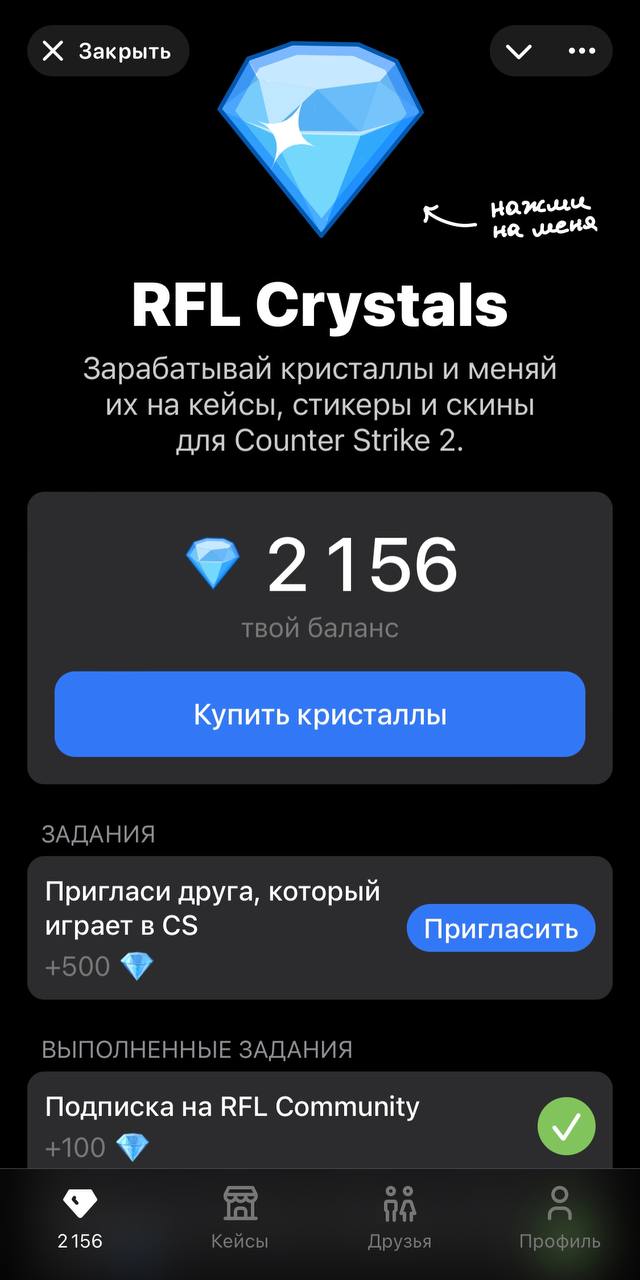Invite a friend with Пригласить
Screen dimensions: 640x1280
(500, 929)
